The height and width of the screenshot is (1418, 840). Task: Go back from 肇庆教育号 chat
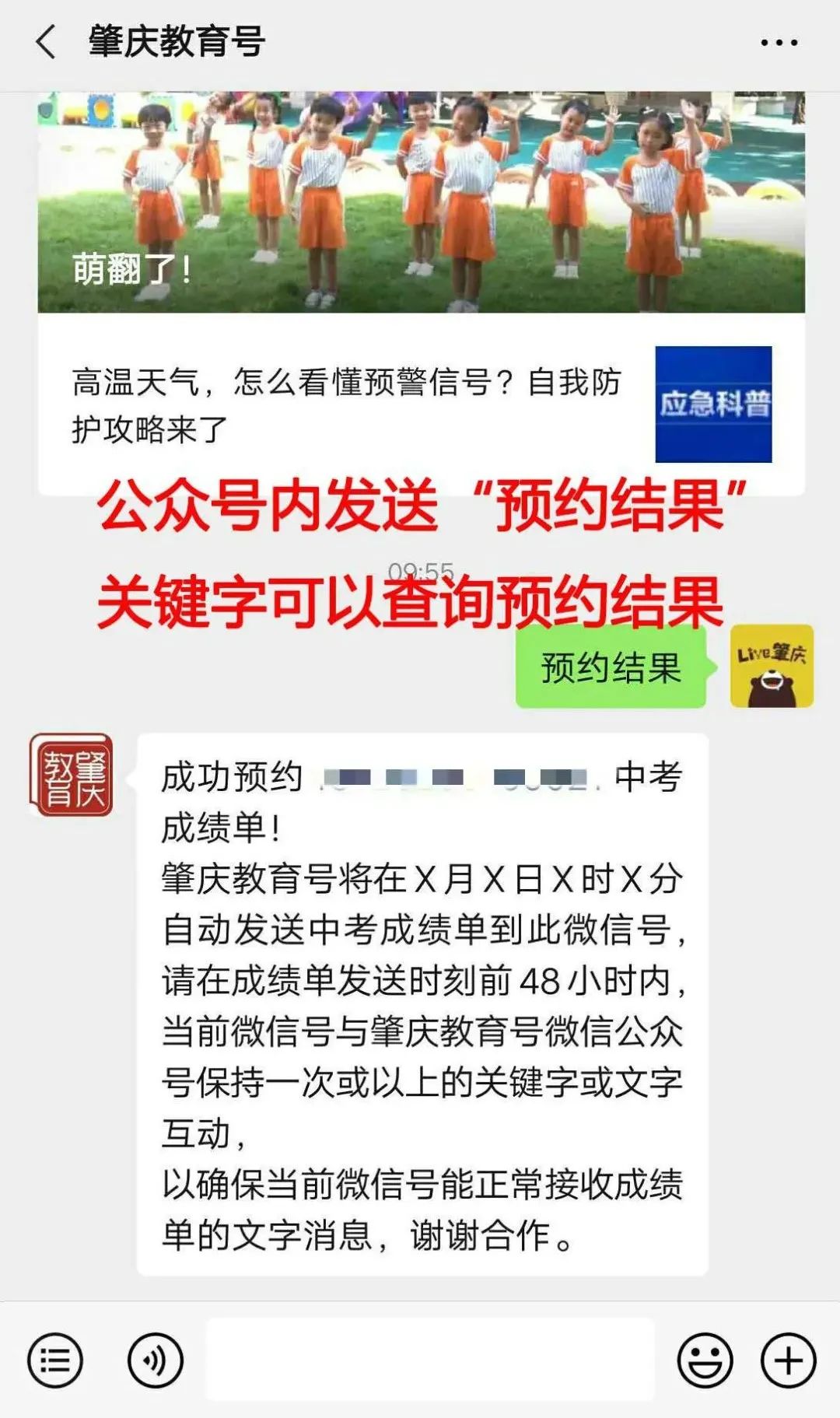(x=47, y=42)
